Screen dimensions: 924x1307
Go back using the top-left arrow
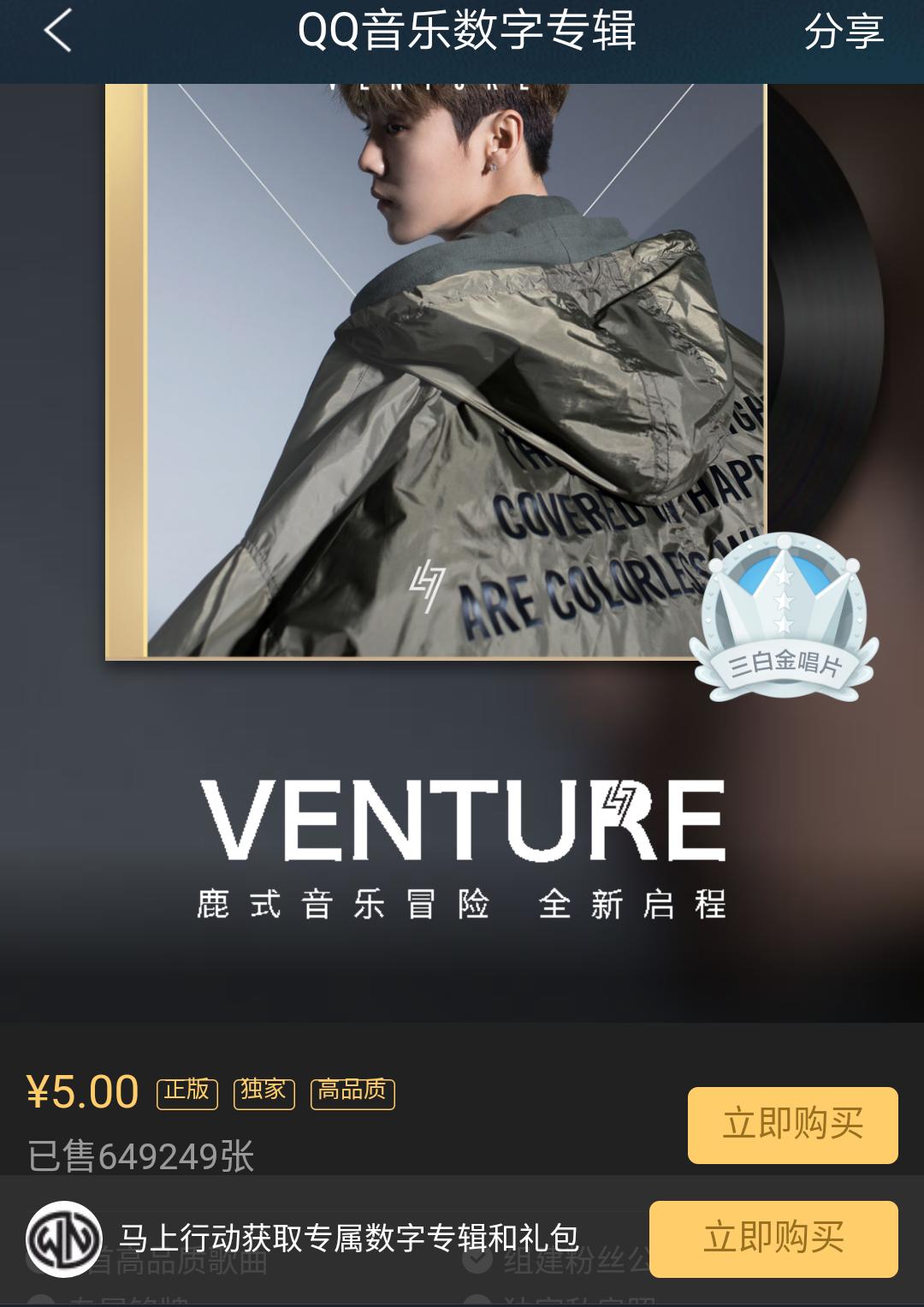(x=57, y=32)
